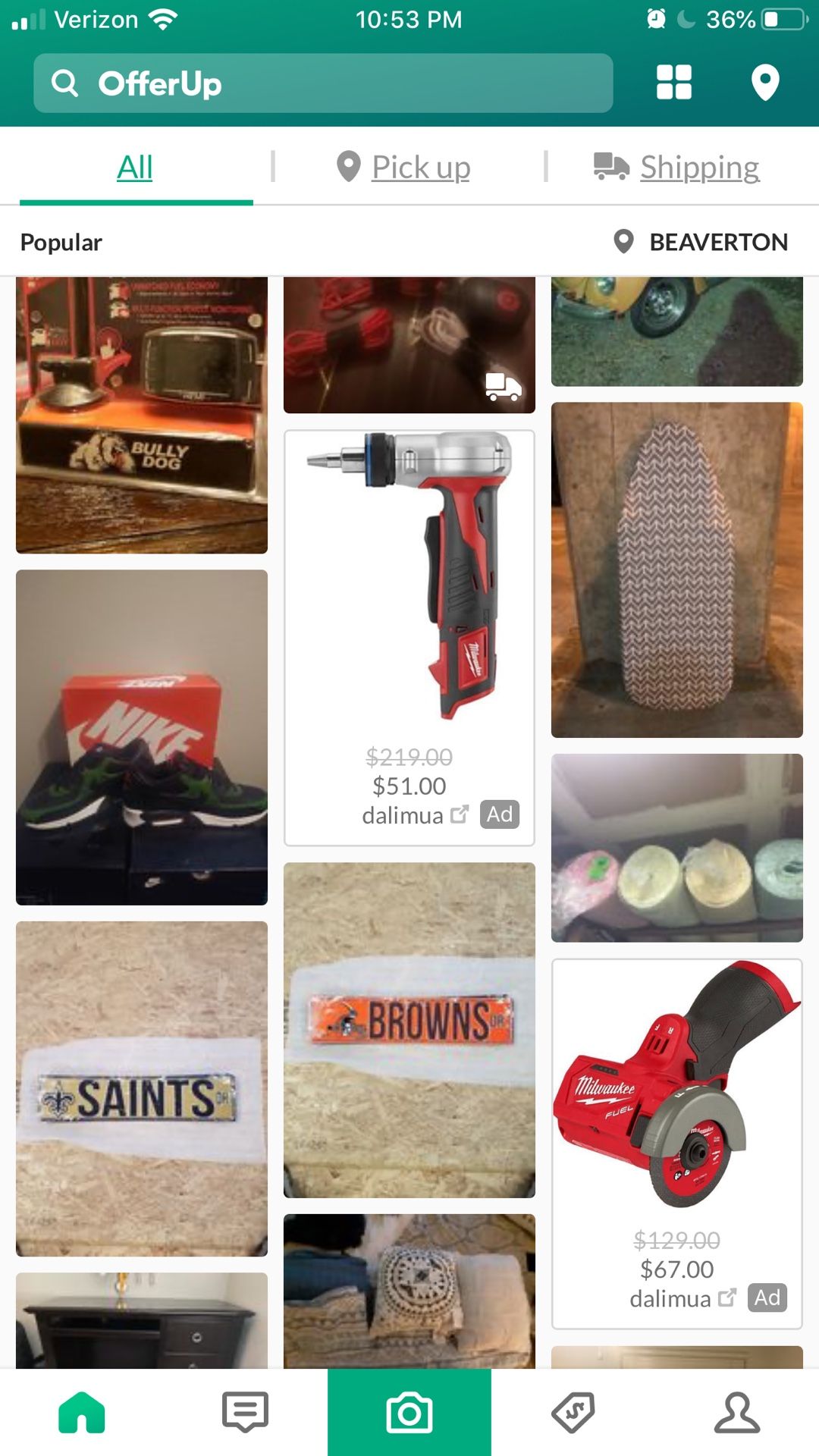Open the messages inbox tab

point(245,1412)
